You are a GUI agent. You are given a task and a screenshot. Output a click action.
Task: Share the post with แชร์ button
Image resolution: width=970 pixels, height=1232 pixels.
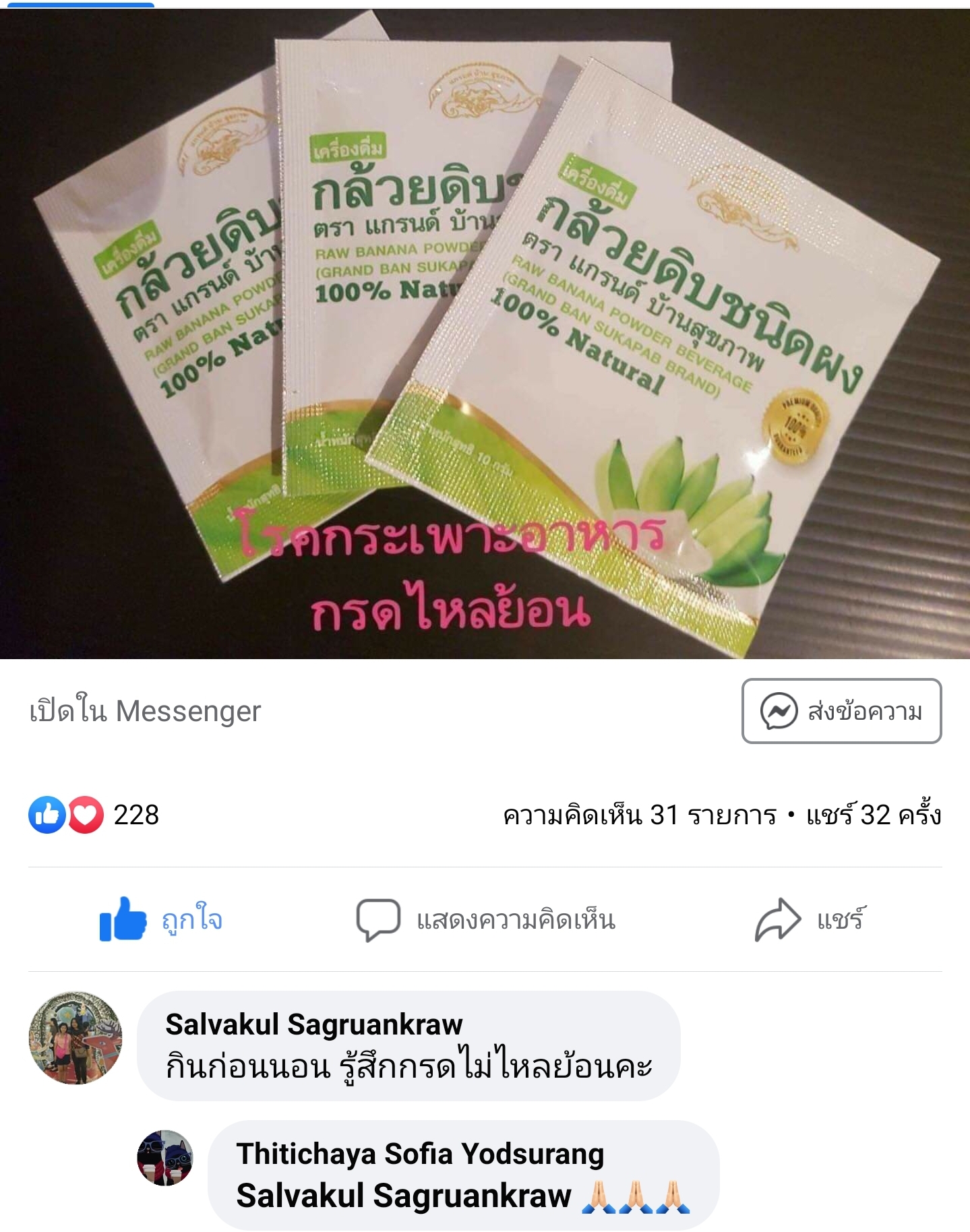tap(809, 919)
